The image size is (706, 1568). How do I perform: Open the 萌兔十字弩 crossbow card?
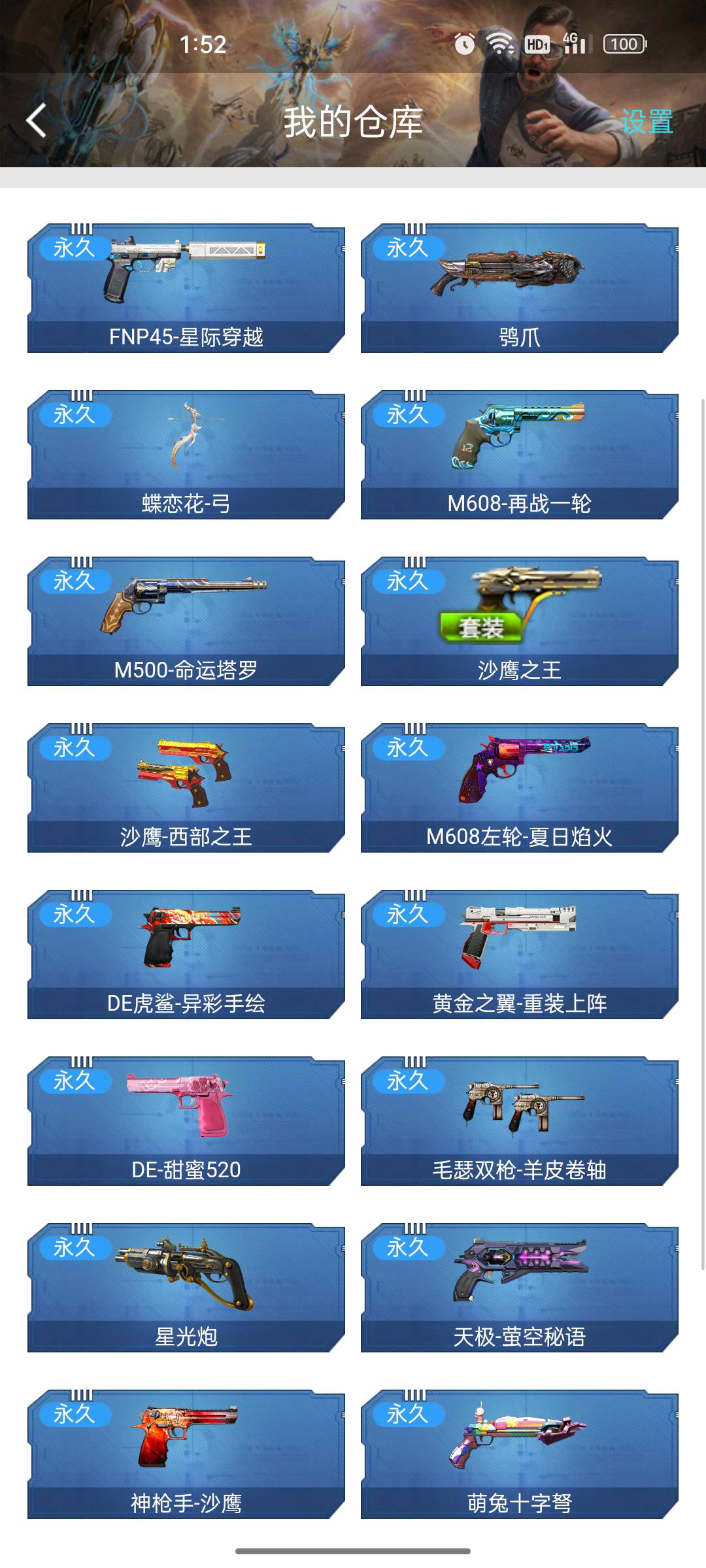coord(520,1454)
